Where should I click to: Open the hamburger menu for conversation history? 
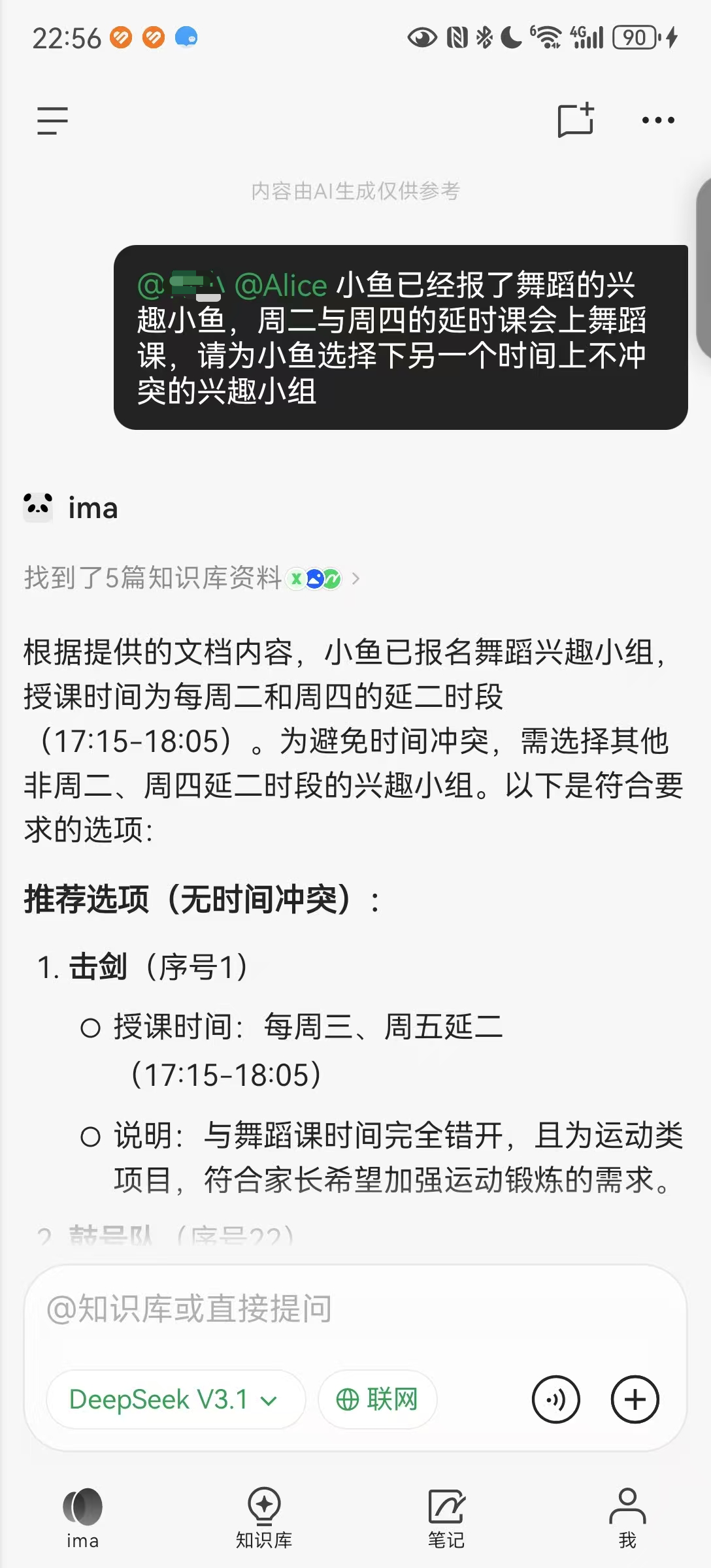point(52,121)
